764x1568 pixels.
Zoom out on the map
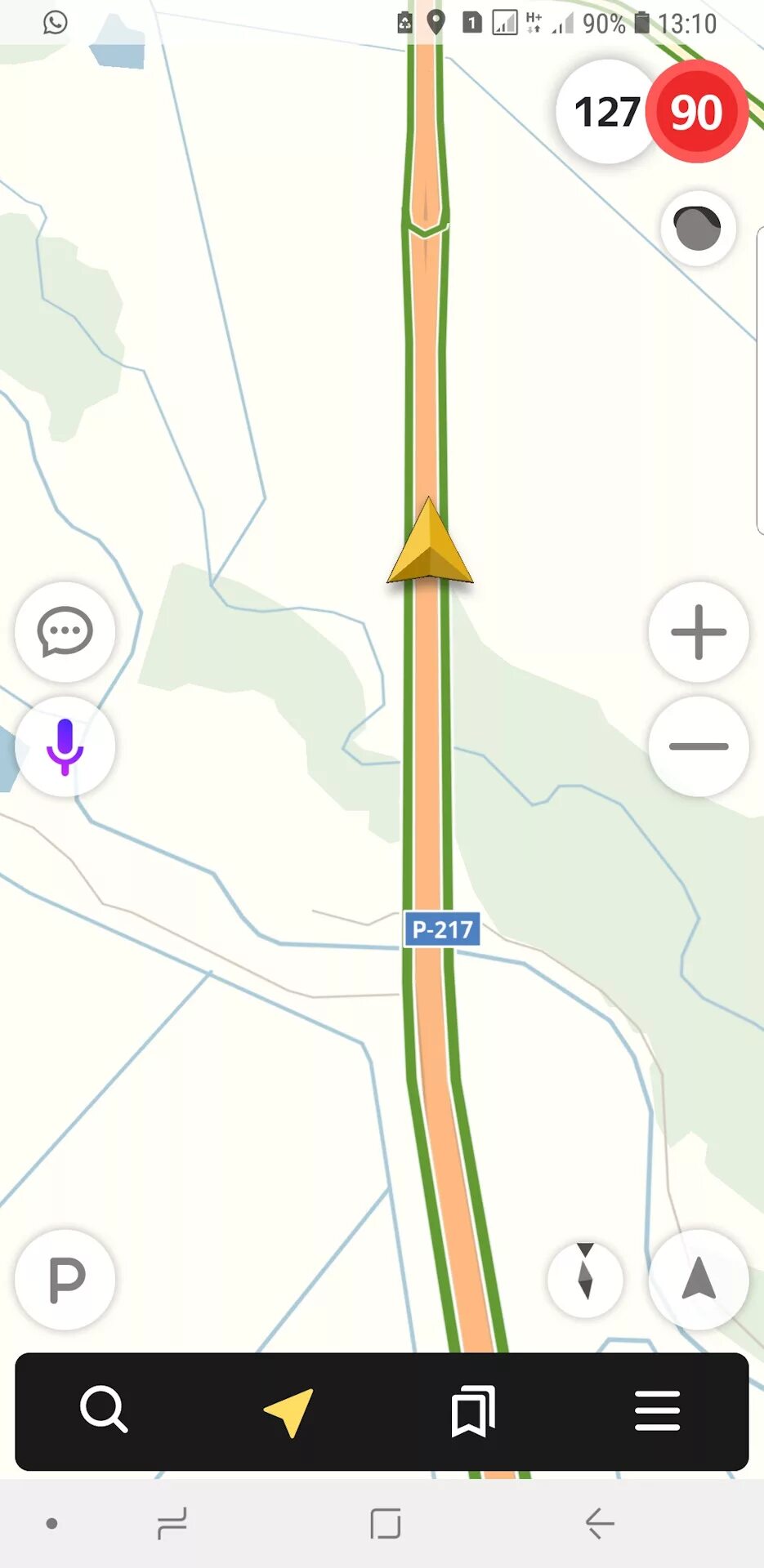699,746
